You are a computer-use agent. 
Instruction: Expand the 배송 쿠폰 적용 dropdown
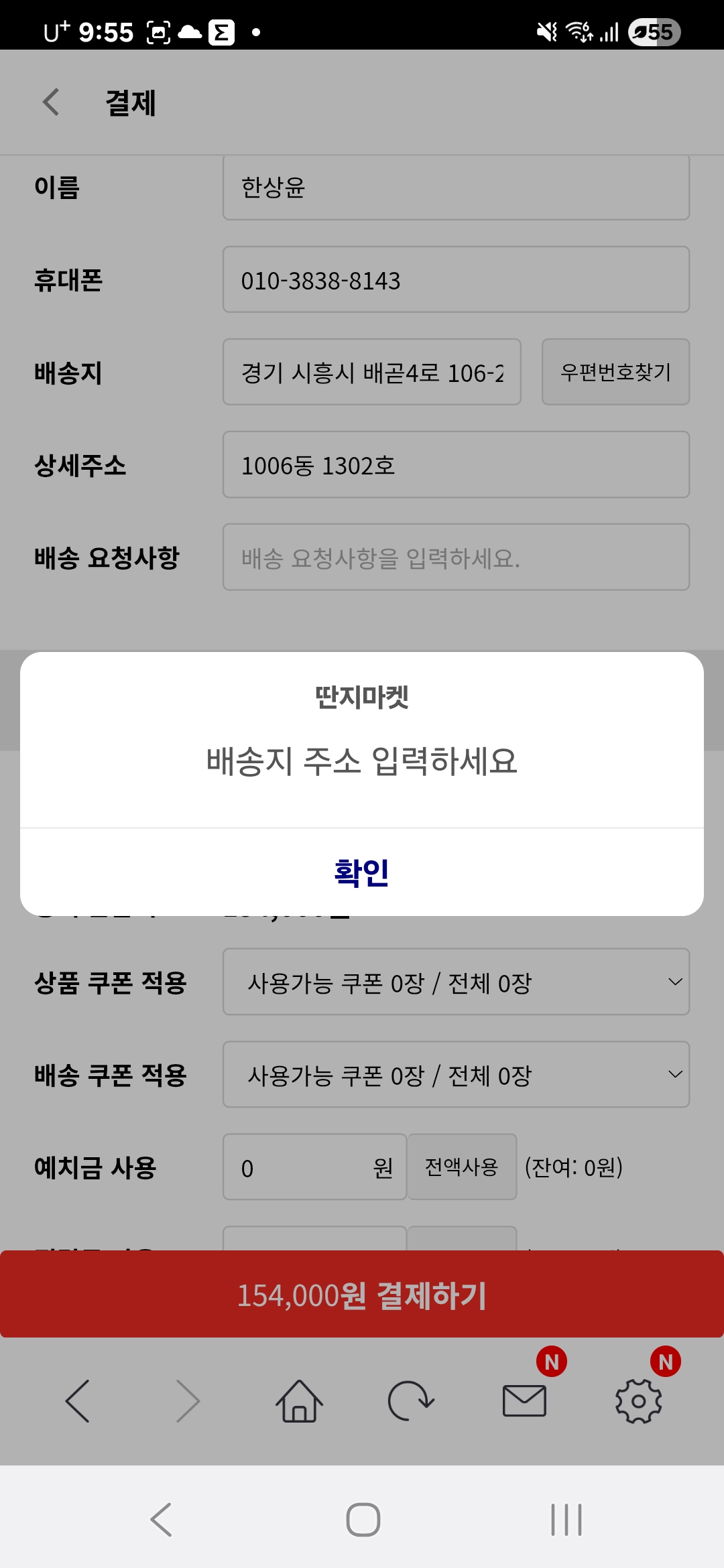tap(456, 1075)
